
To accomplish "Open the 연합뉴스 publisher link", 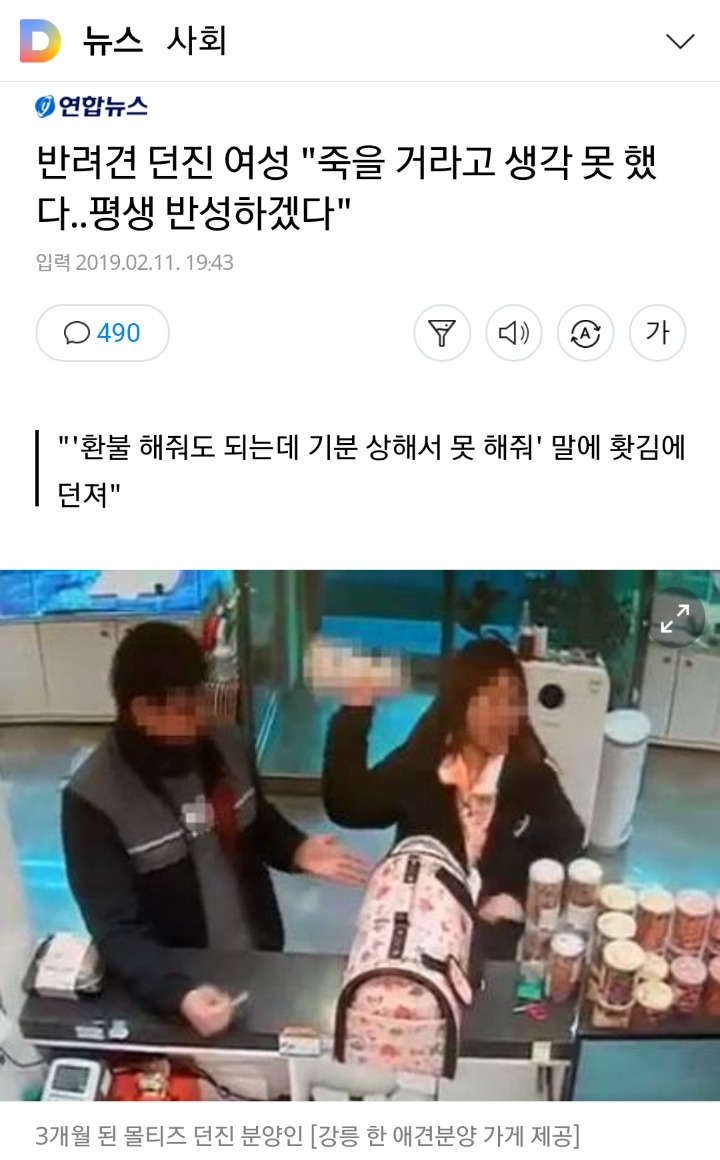I will pos(91,107).
